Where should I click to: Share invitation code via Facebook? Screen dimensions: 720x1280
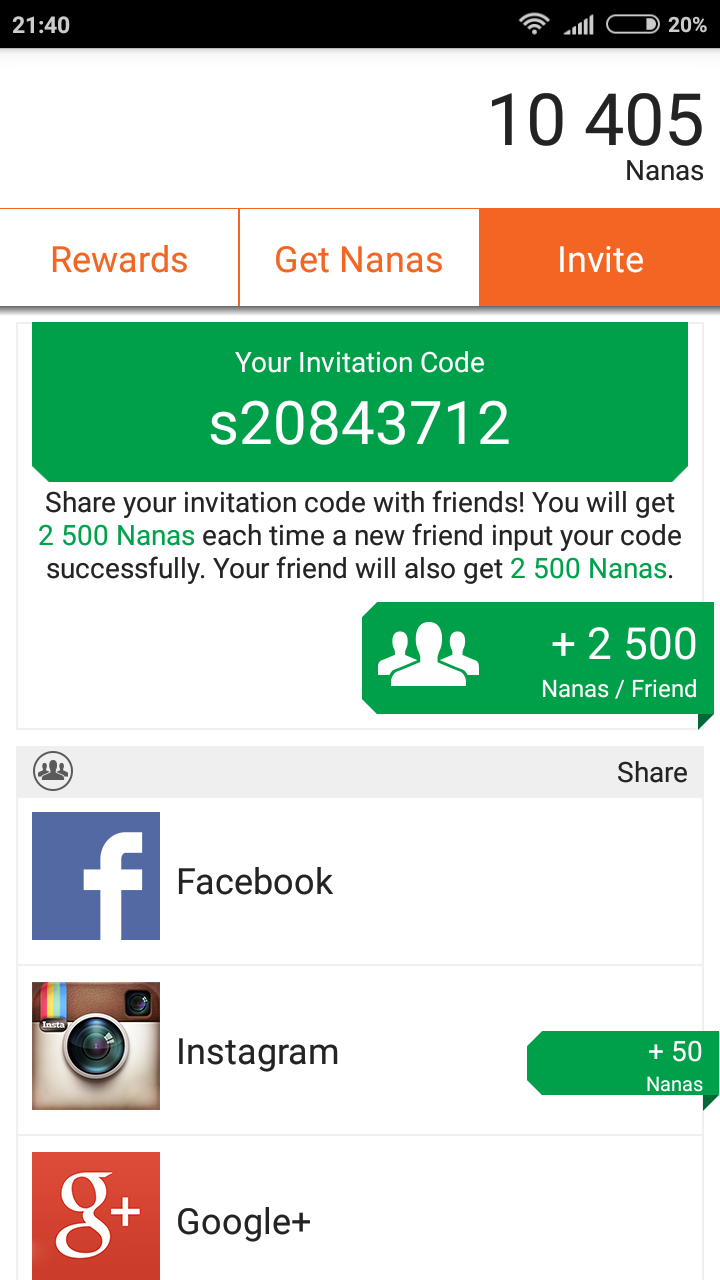[x=360, y=881]
